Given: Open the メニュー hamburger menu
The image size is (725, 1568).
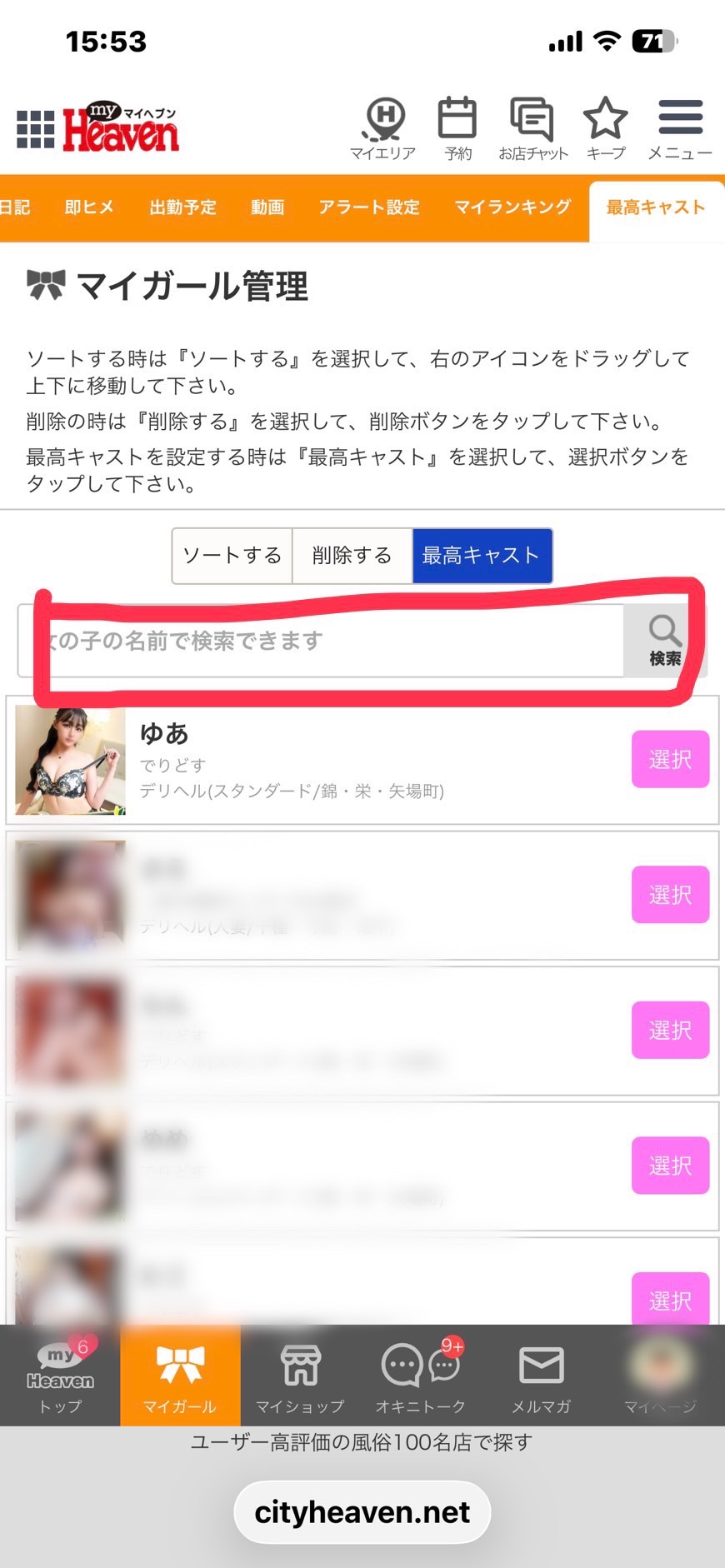Looking at the screenshot, I should click(x=680, y=128).
